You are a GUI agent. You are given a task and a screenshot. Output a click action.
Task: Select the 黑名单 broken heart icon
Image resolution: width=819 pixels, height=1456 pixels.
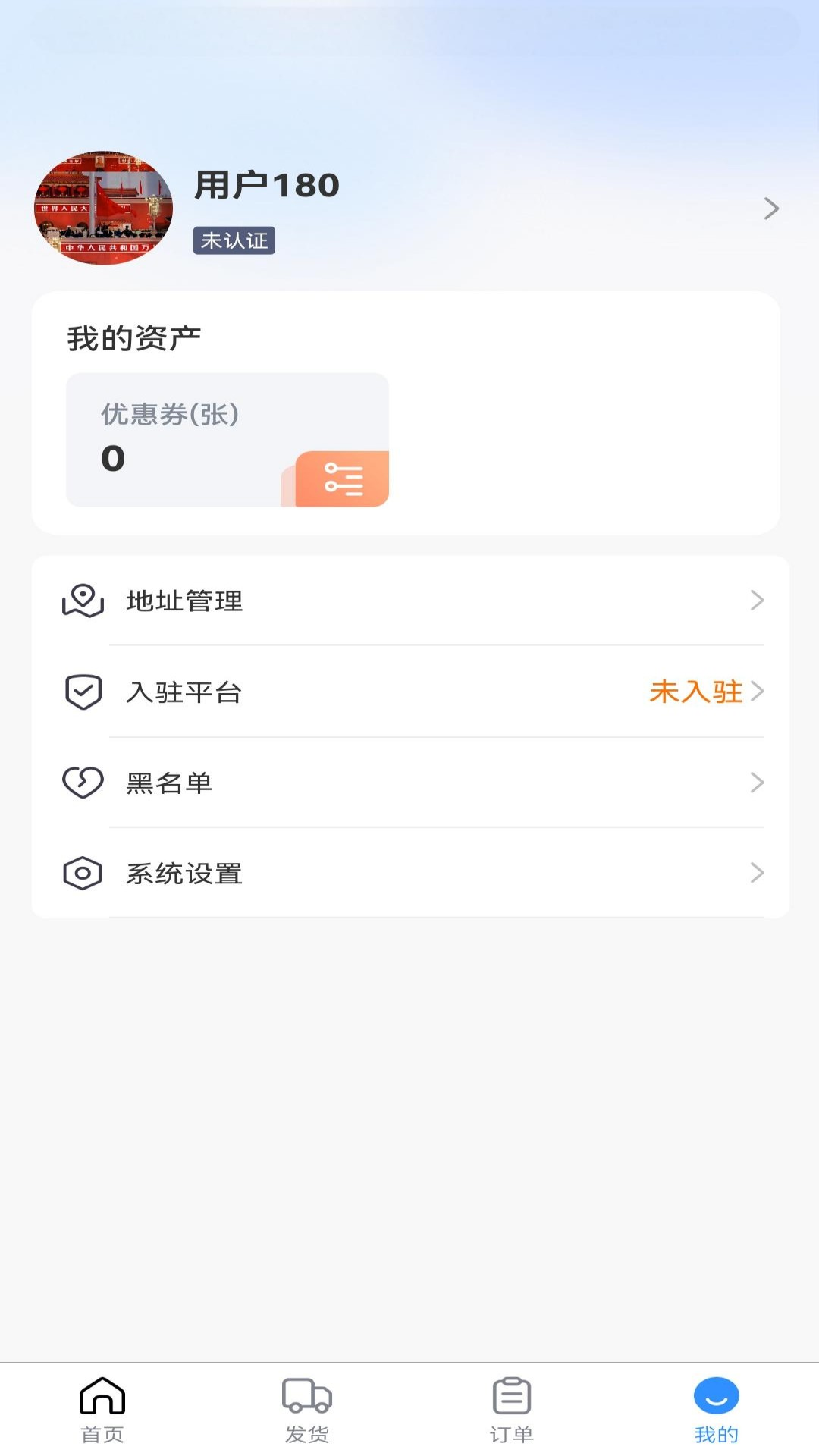click(x=83, y=783)
